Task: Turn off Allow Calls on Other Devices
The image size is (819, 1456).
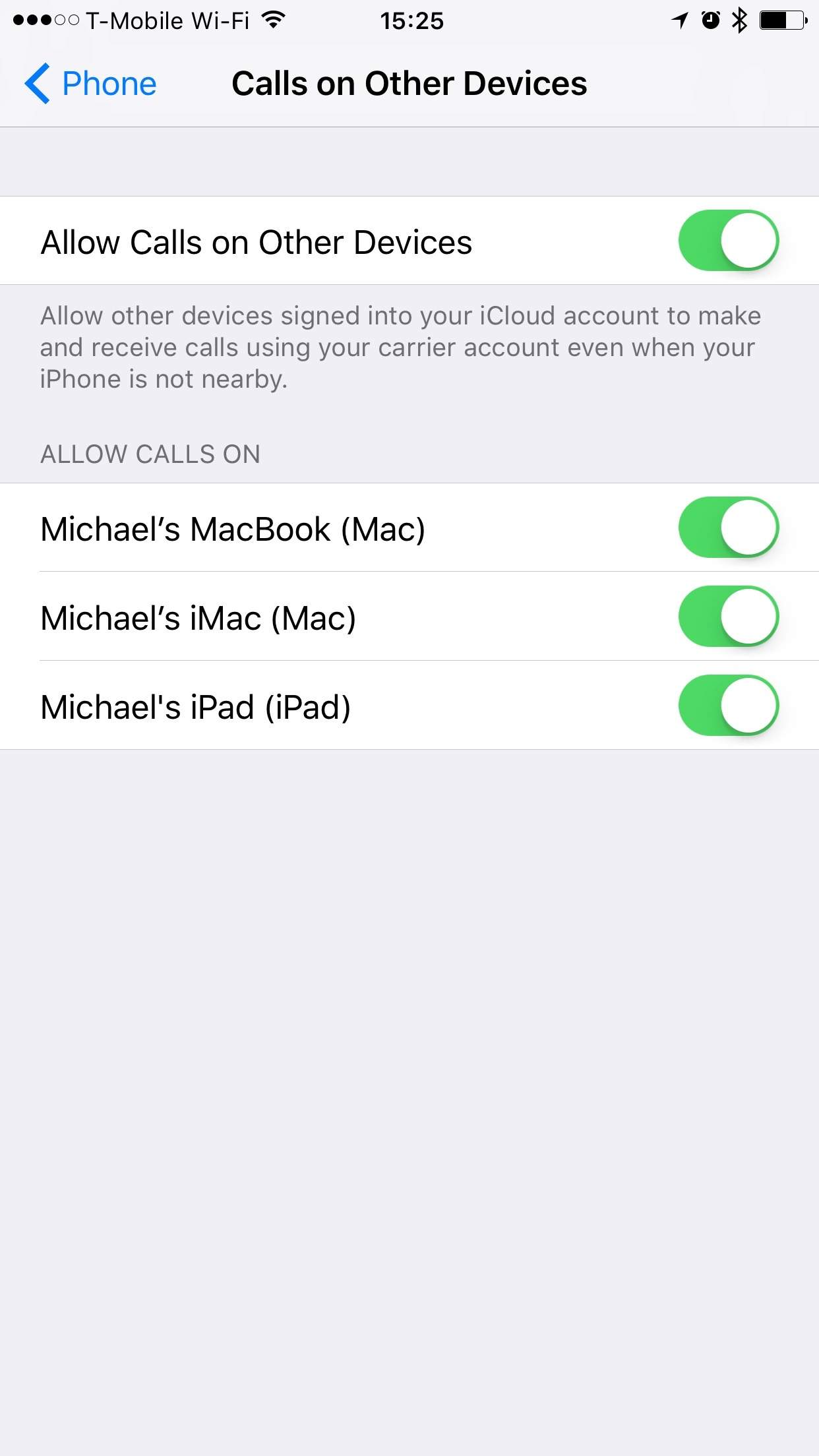Action: pyautogui.click(x=729, y=241)
